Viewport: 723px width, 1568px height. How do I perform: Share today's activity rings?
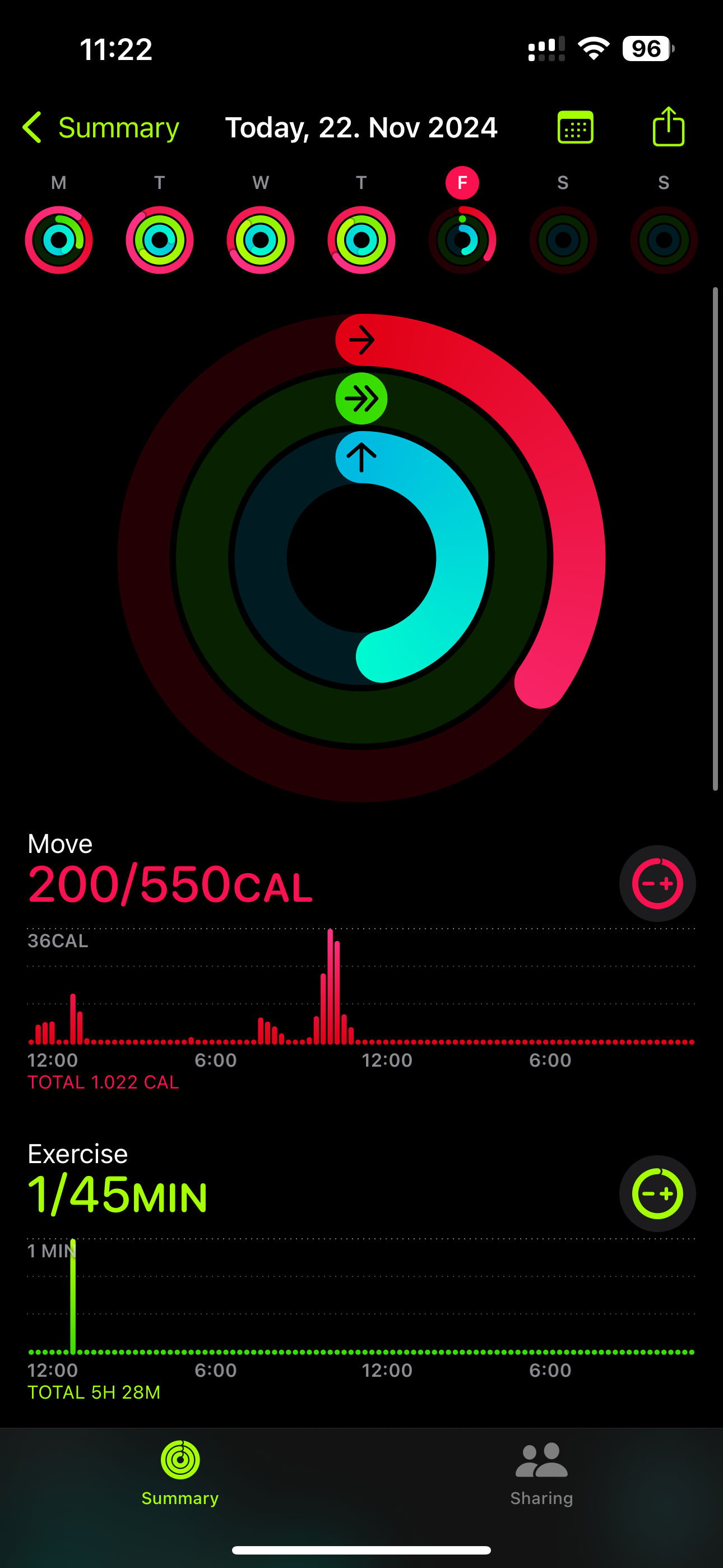click(x=668, y=127)
